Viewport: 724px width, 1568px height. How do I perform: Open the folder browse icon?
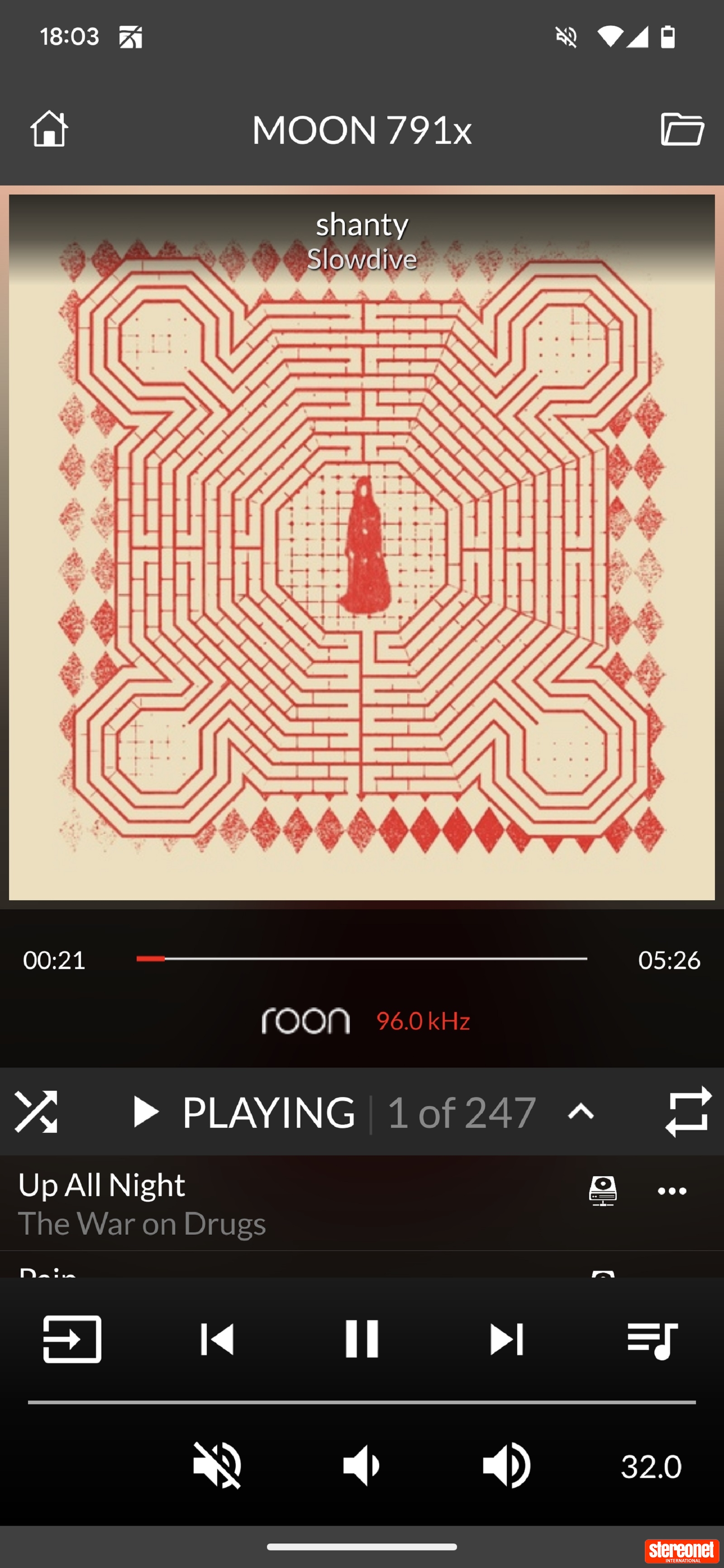pos(682,128)
